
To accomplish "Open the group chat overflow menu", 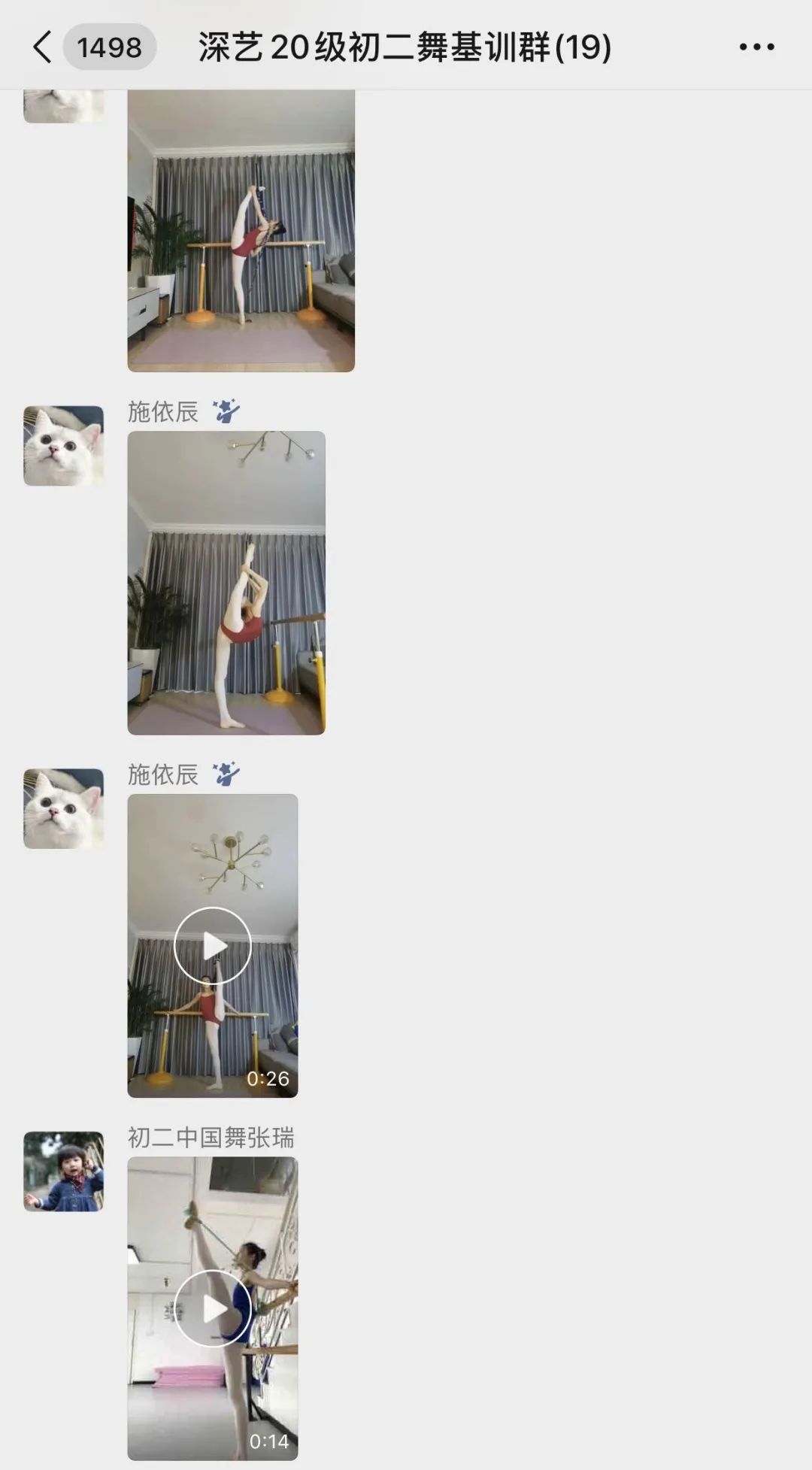I will click(756, 47).
